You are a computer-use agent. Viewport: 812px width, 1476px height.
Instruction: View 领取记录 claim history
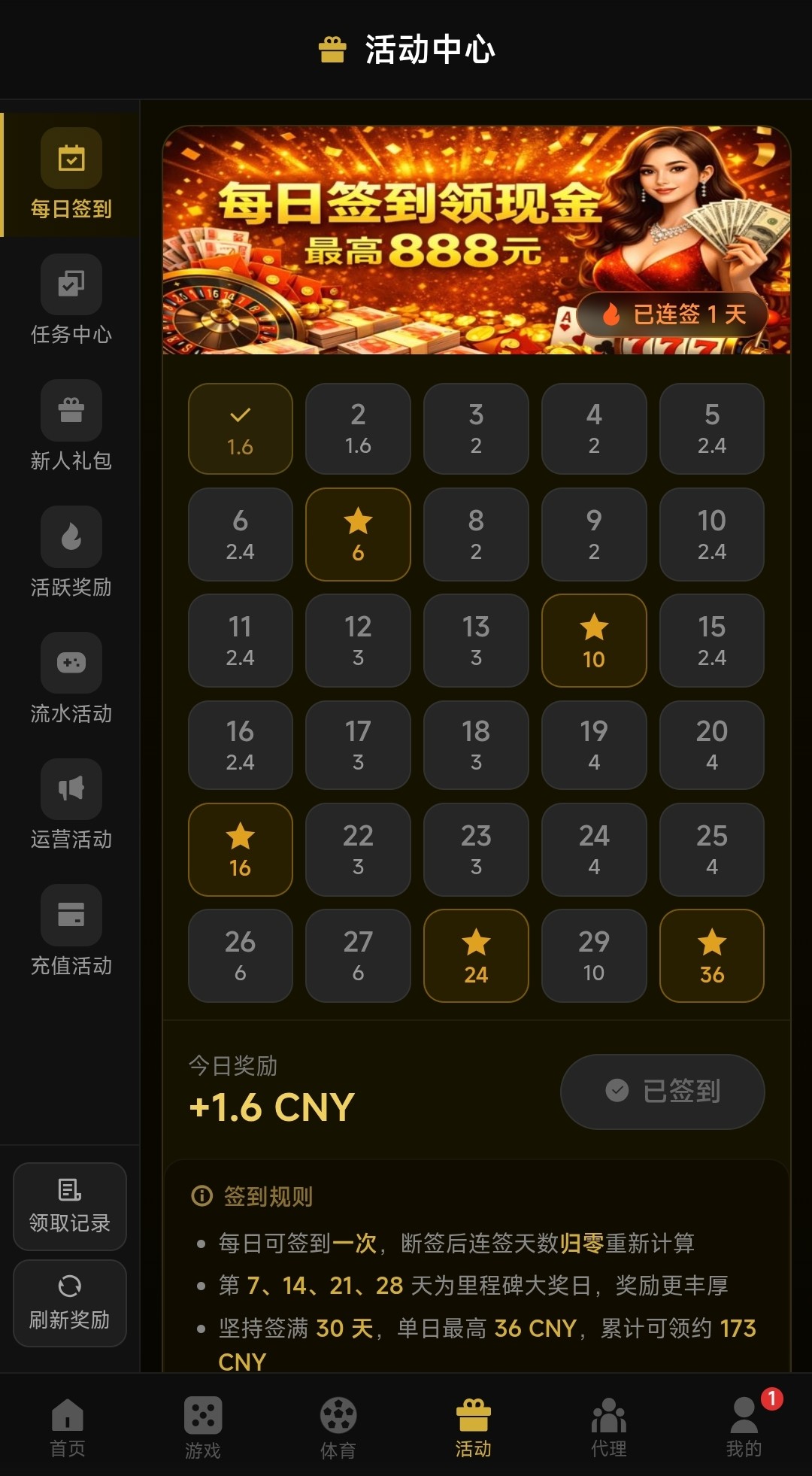[x=70, y=1206]
